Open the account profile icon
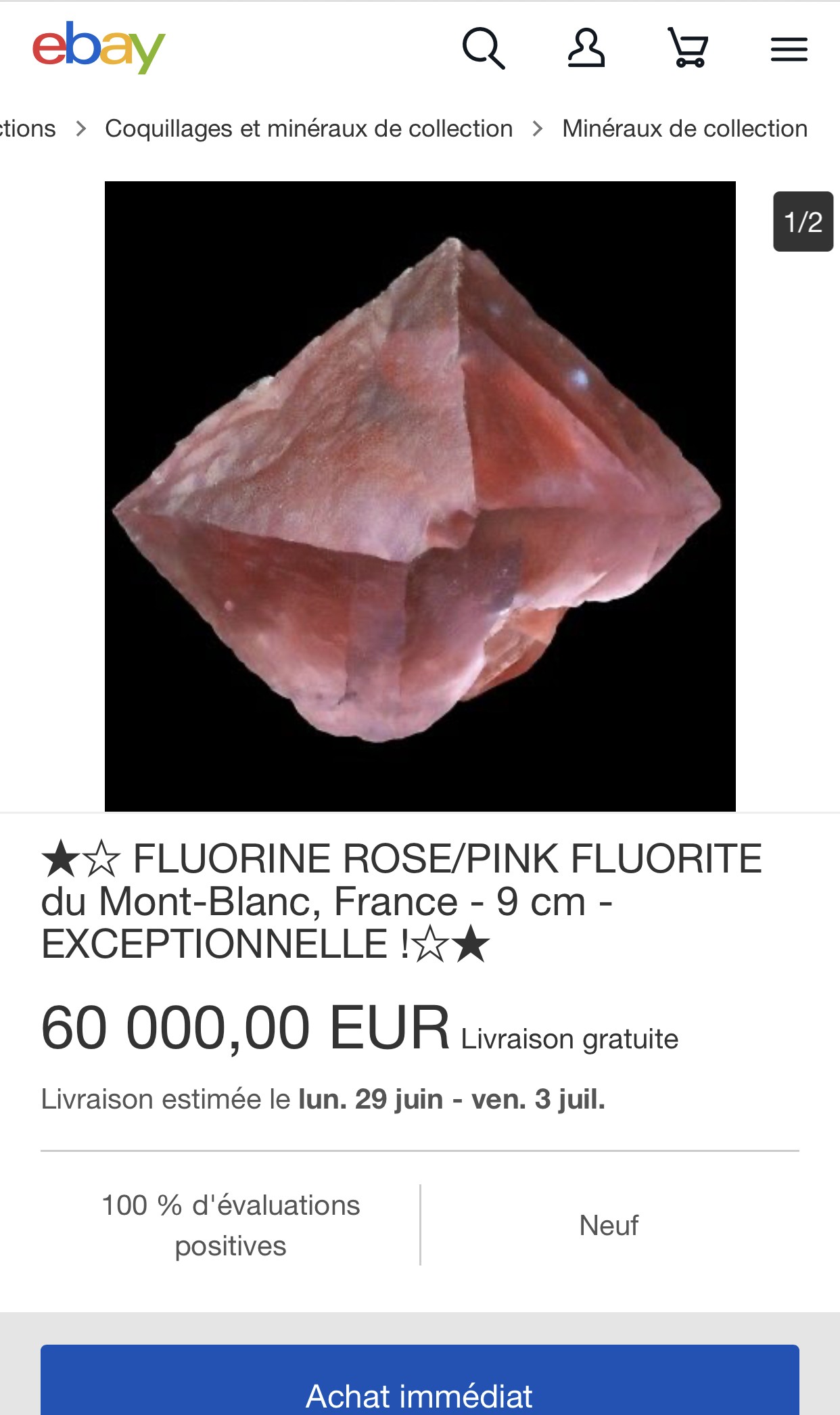Viewport: 840px width, 1415px height. pos(586,48)
